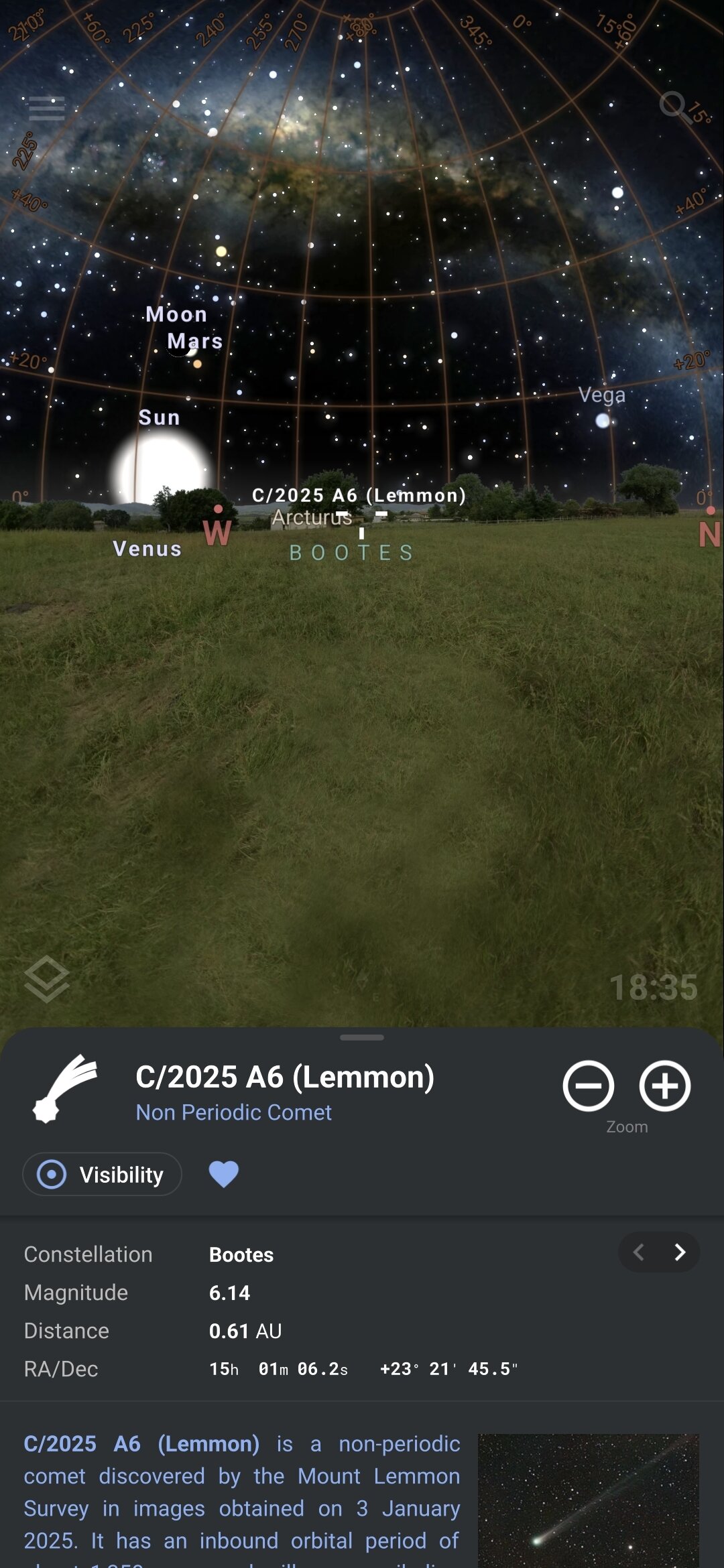The height and width of the screenshot is (1568, 724).
Task: Open the sky object search
Action: click(x=674, y=106)
